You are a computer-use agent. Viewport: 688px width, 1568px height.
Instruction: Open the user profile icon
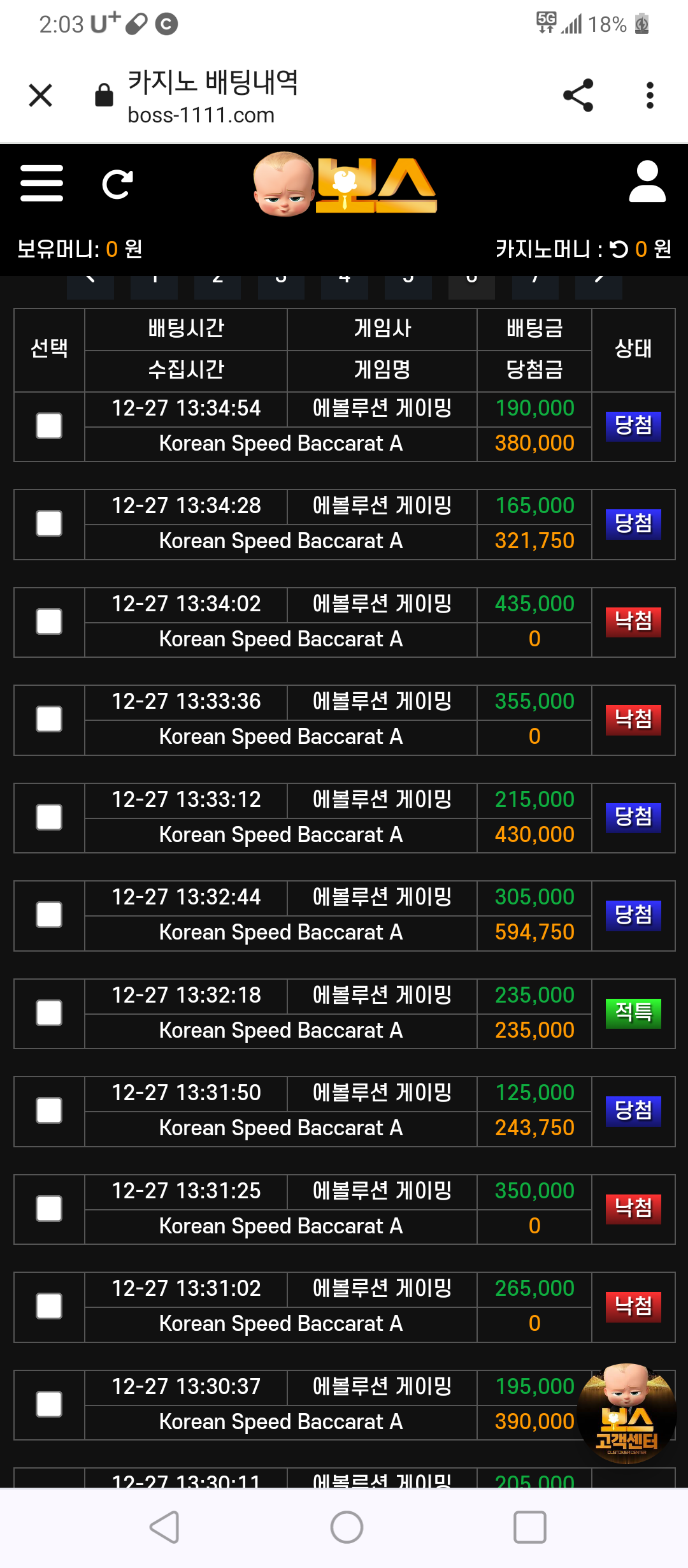[647, 182]
